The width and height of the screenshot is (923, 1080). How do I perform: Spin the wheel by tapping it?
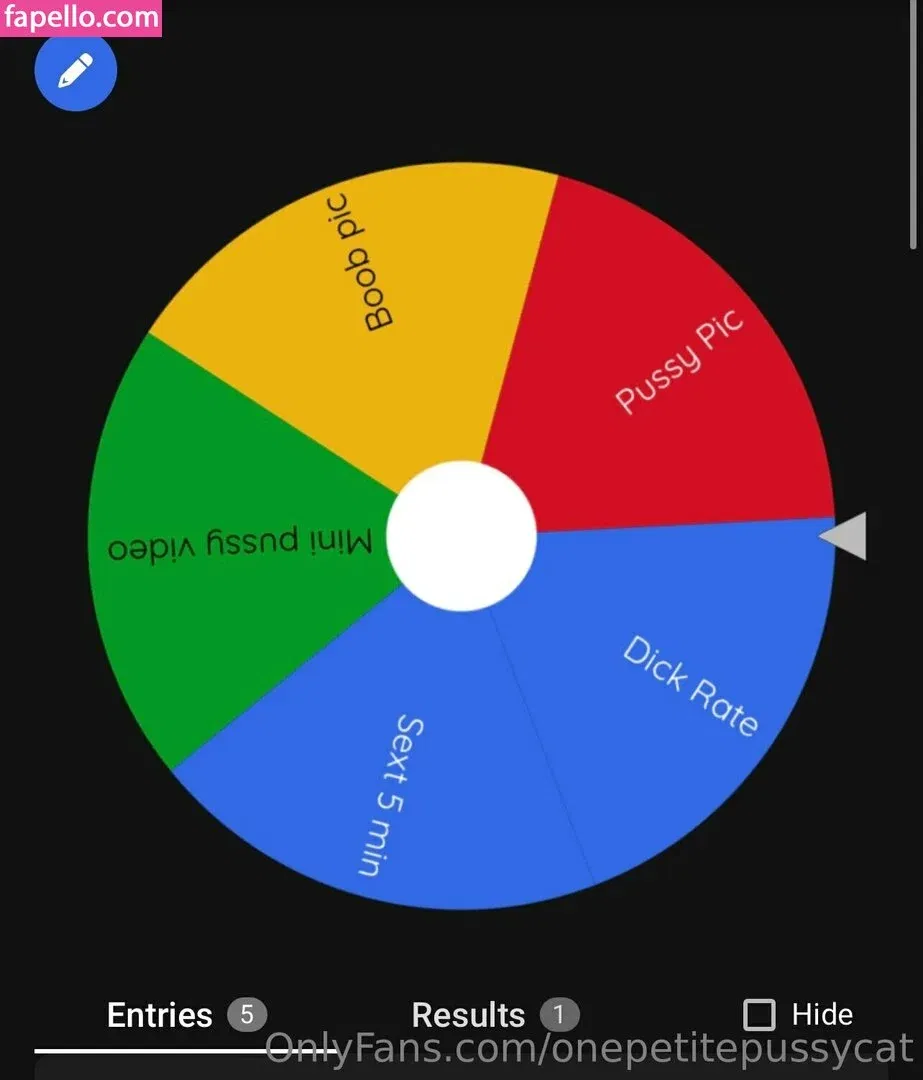click(461, 537)
